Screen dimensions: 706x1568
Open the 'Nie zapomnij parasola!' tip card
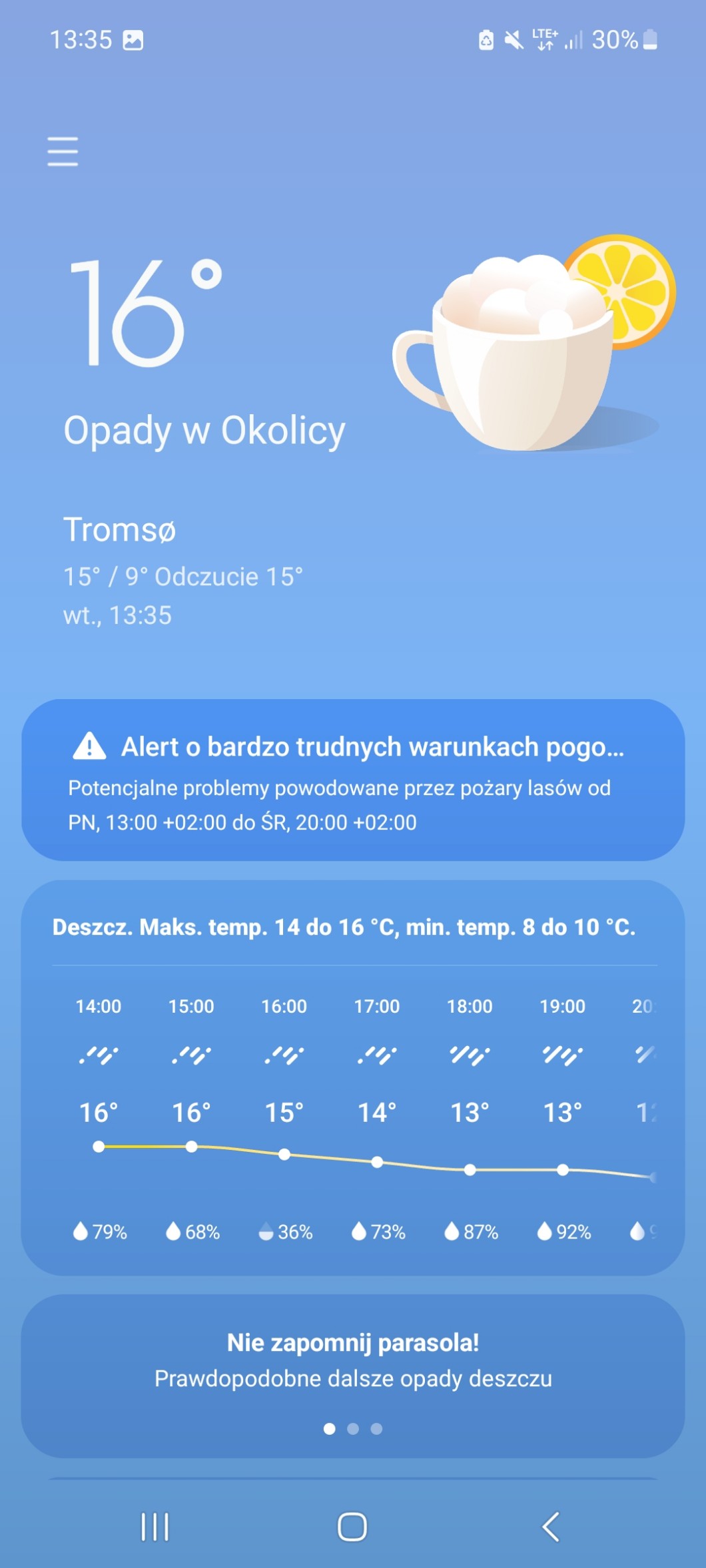(352, 1360)
